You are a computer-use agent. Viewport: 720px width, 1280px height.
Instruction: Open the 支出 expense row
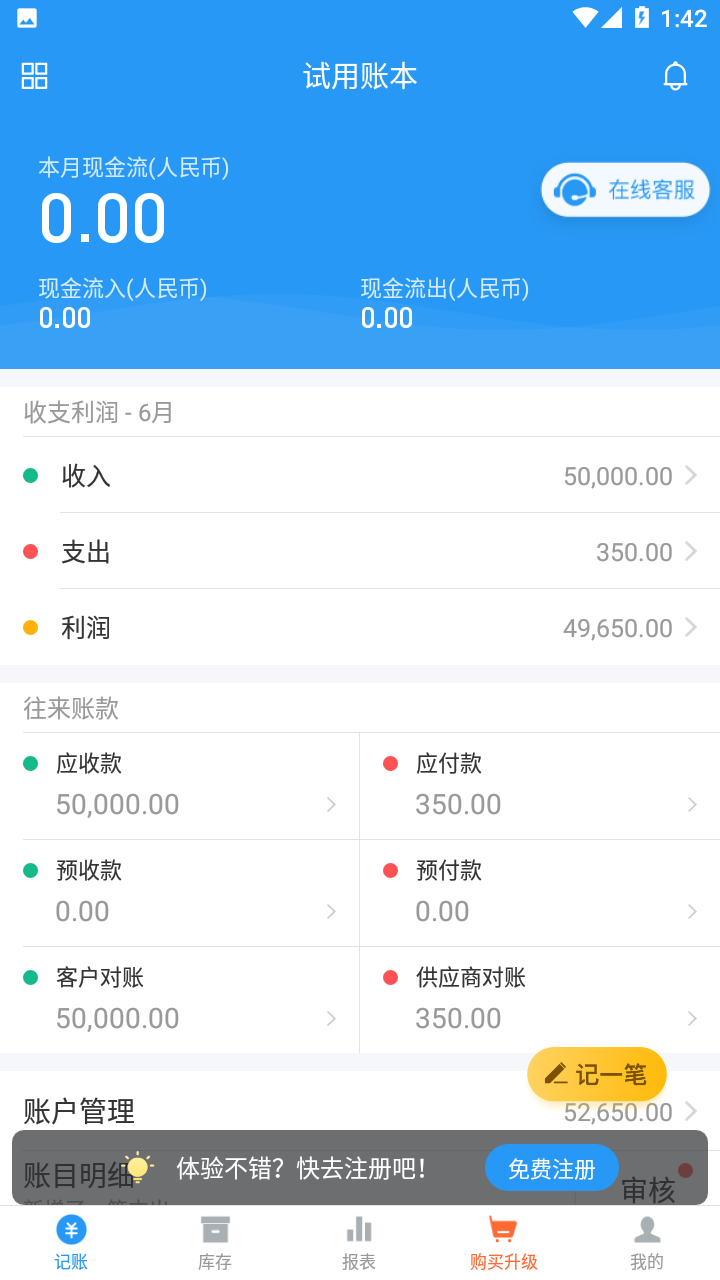pos(360,552)
